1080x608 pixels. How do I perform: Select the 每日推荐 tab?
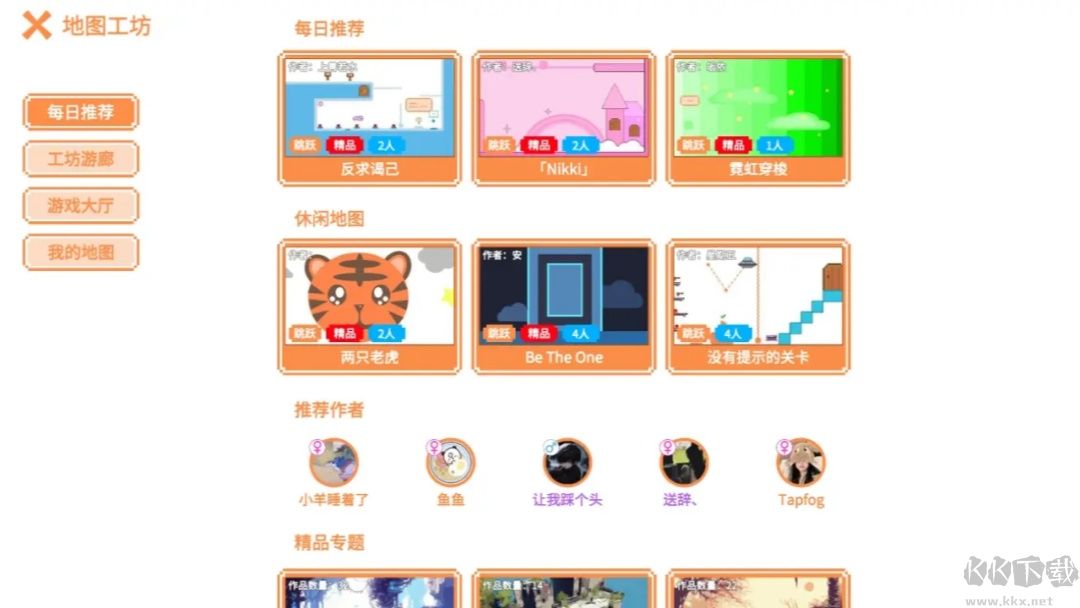tap(81, 112)
